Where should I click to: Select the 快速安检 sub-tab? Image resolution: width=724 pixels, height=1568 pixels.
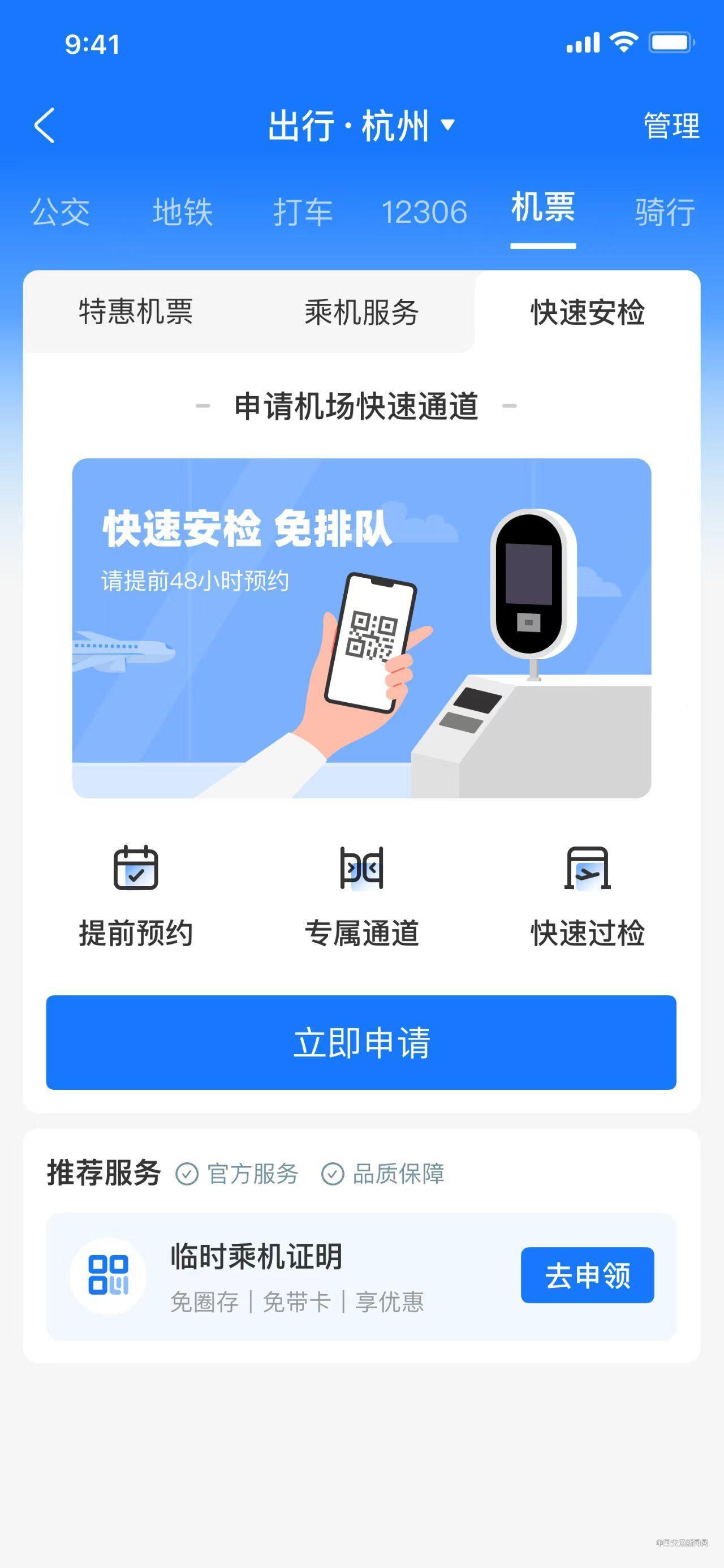point(587,312)
